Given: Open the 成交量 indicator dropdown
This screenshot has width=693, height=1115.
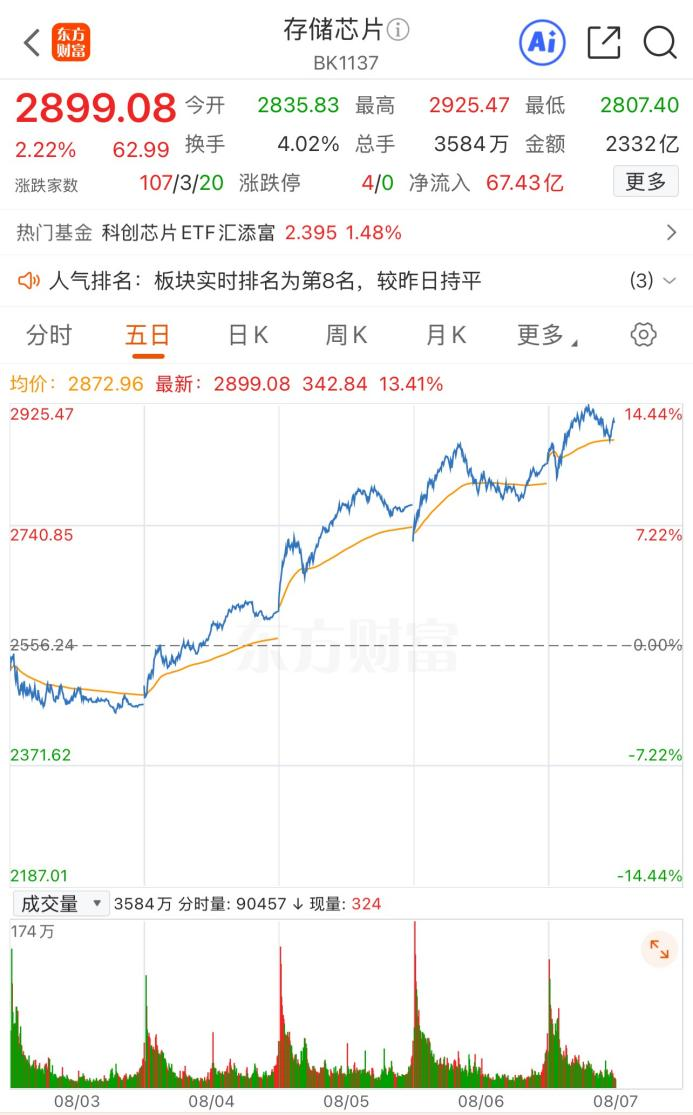Looking at the screenshot, I should tap(61, 904).
